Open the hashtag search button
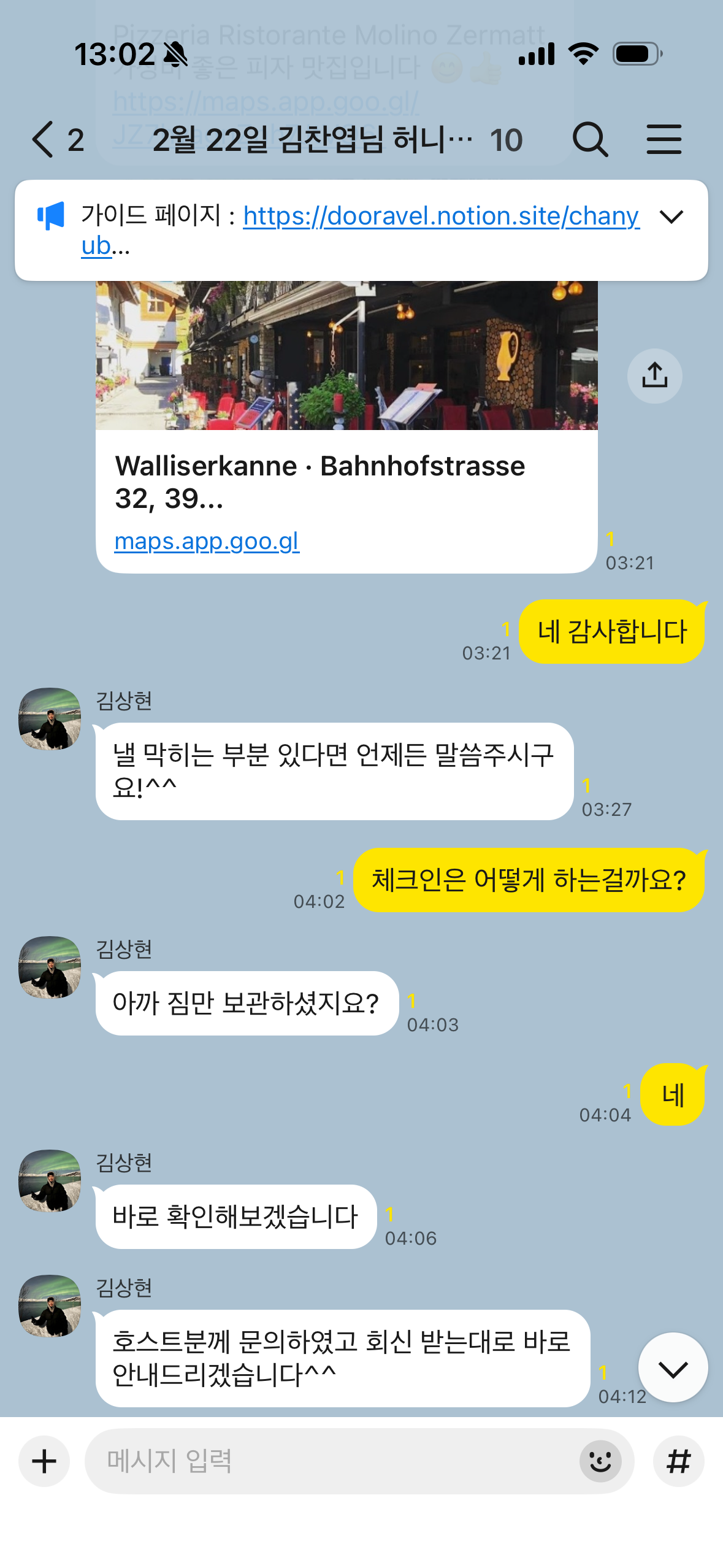This screenshot has width=723, height=1568. click(678, 1461)
